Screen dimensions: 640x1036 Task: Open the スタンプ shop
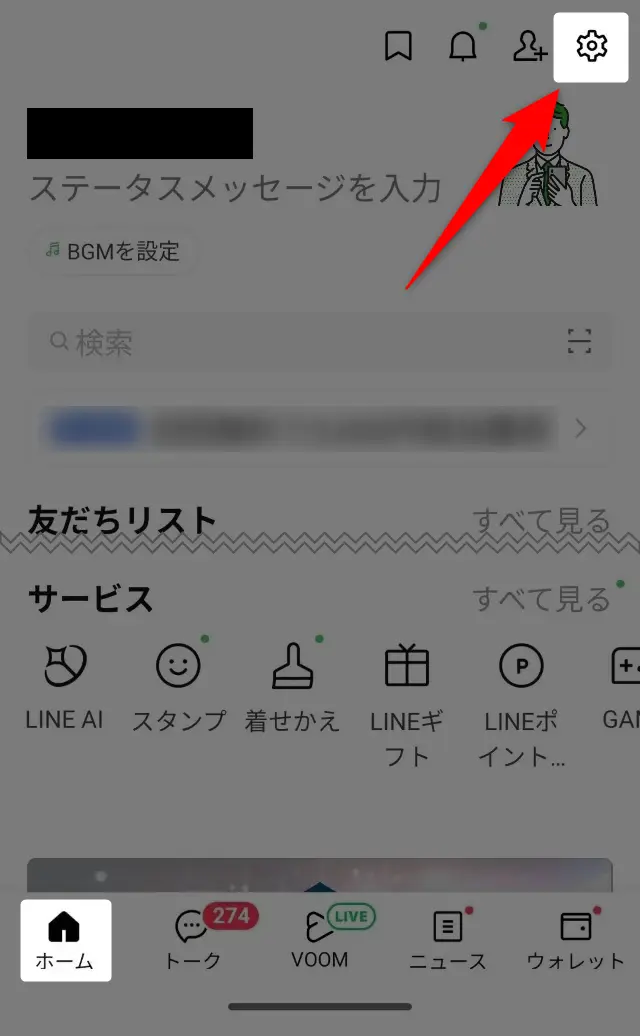(179, 687)
